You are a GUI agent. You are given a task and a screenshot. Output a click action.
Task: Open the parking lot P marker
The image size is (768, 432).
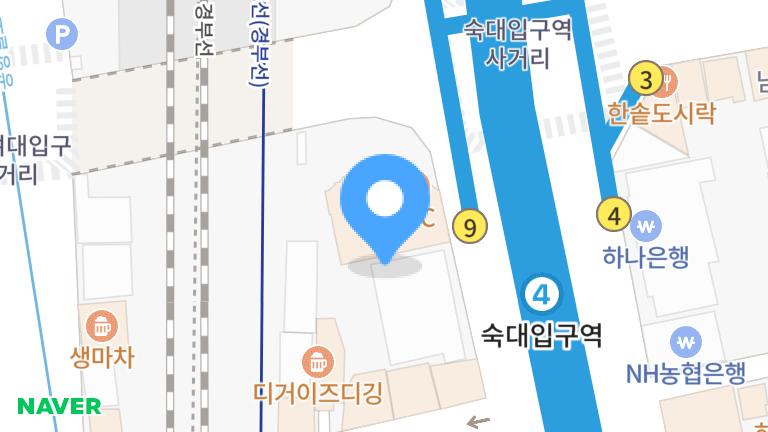pos(64,35)
